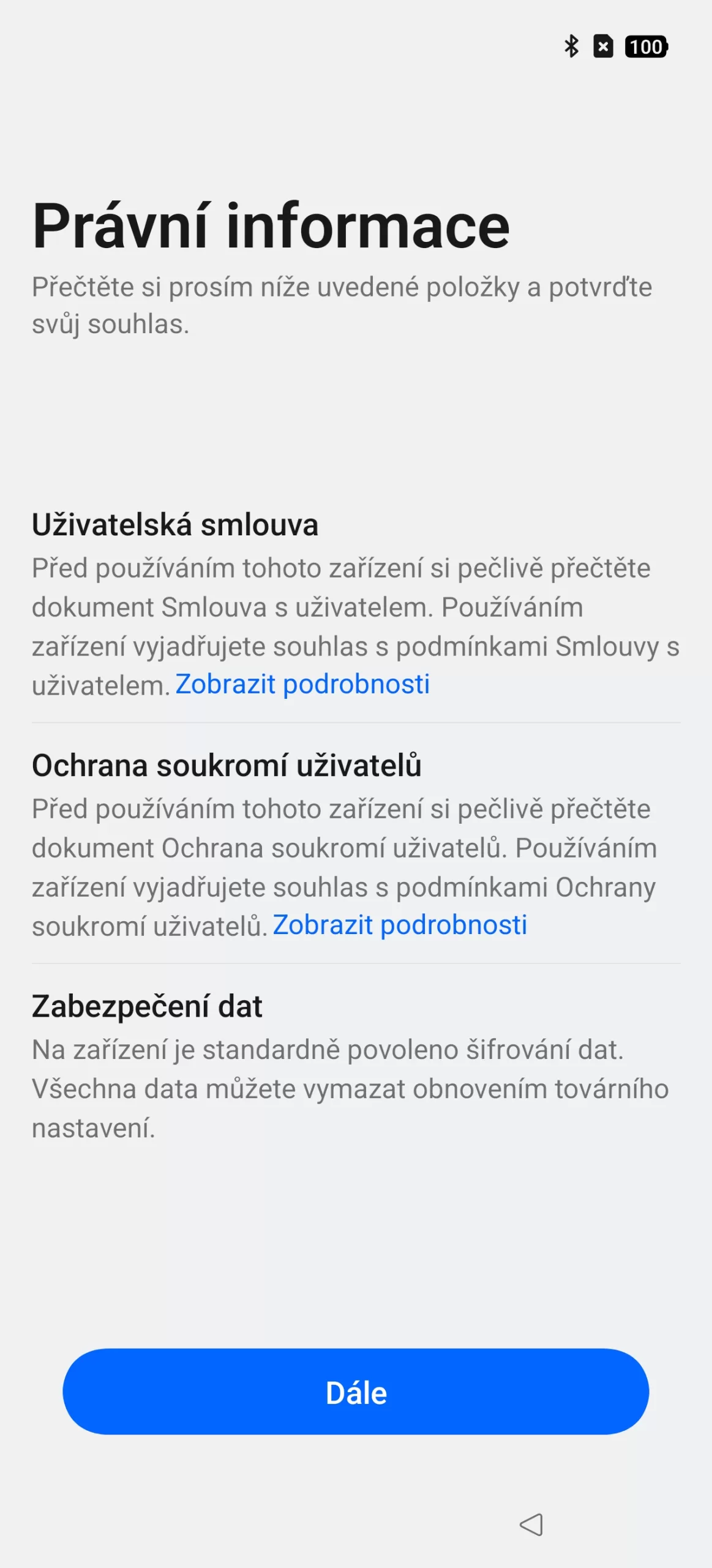Screen dimensions: 712x1568
Task: Tap the Dále button to continue
Action: tap(356, 1392)
